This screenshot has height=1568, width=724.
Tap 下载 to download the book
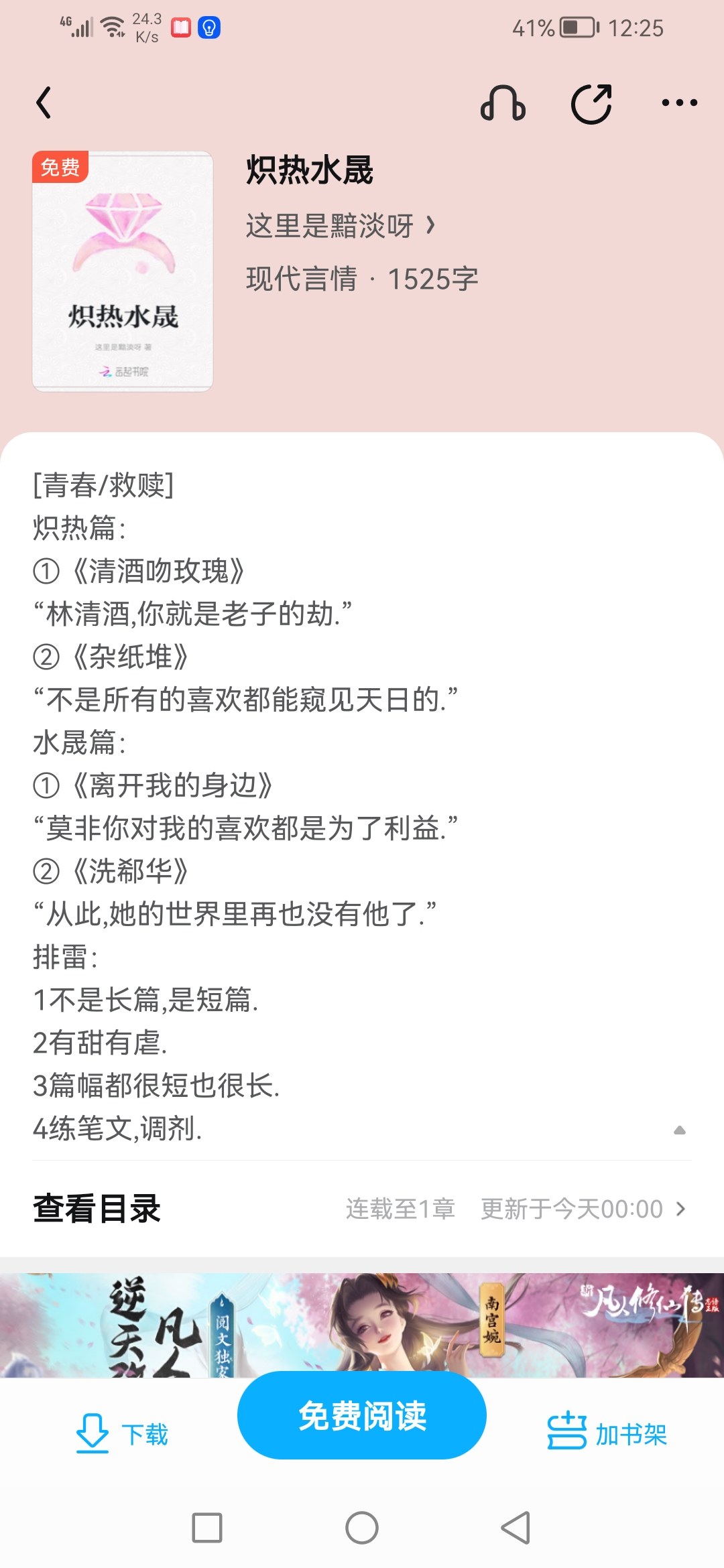click(x=123, y=1434)
